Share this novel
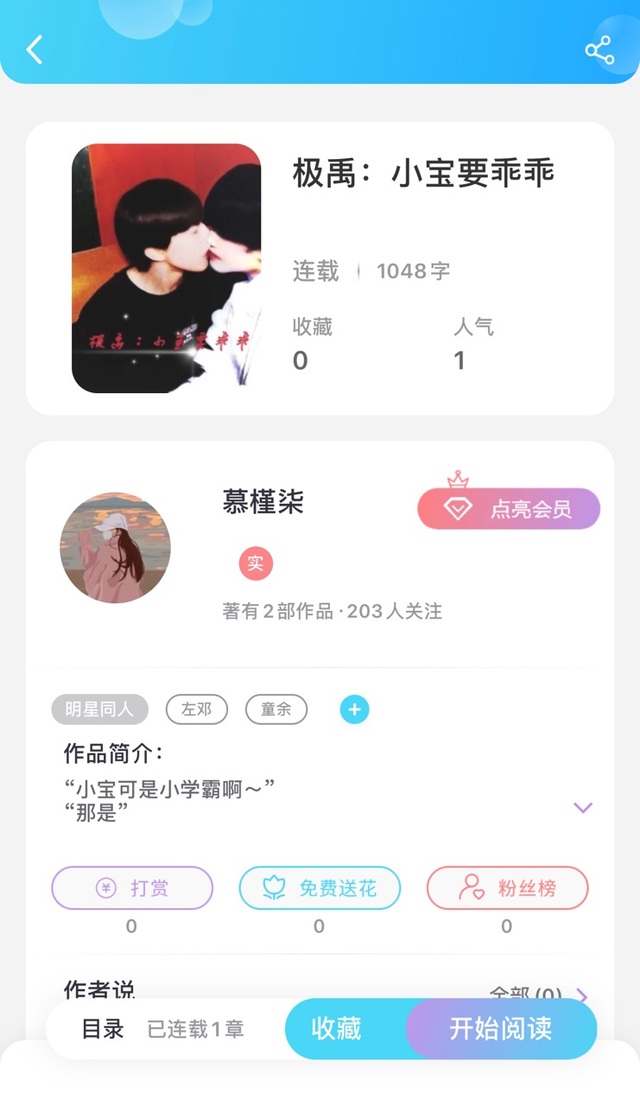 (599, 50)
